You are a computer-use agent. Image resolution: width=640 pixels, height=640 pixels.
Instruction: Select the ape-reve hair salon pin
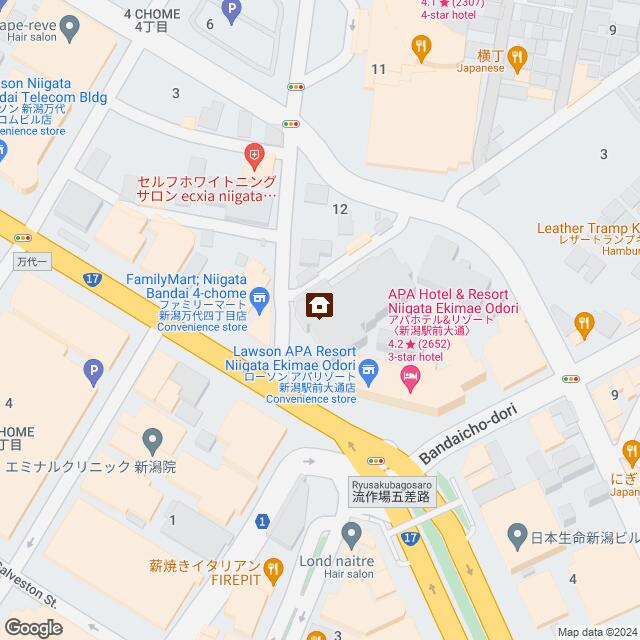[x=69, y=29]
